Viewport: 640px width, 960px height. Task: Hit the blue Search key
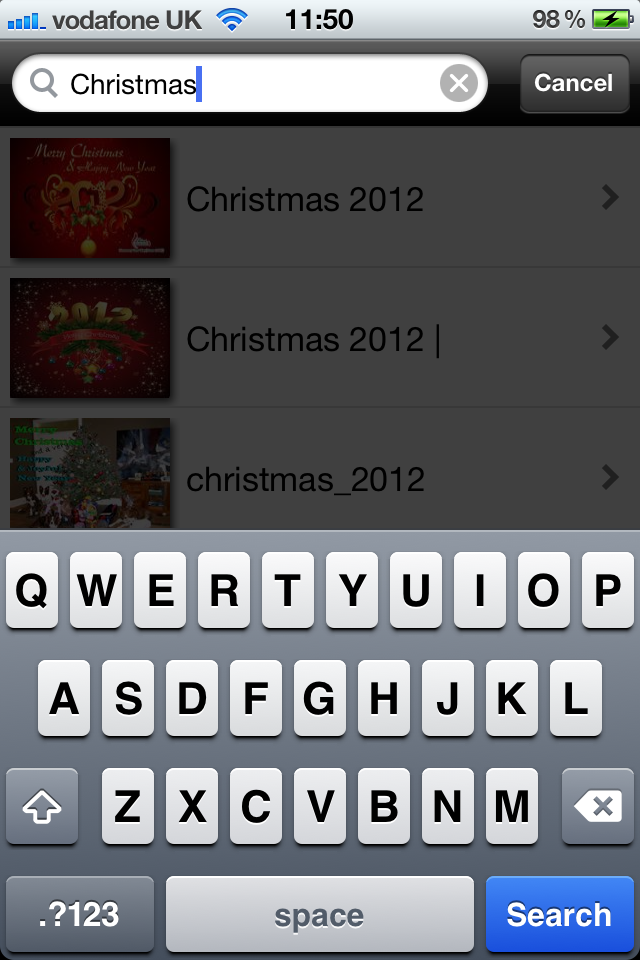click(558, 914)
